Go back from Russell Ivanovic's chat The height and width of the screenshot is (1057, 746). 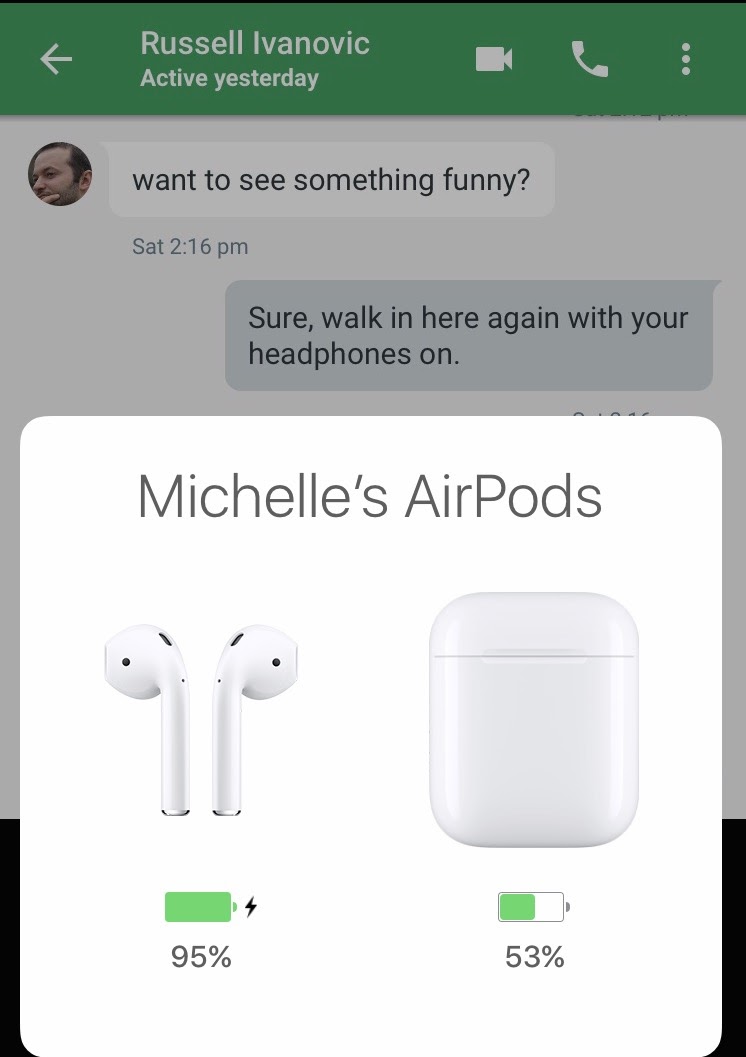(56, 60)
